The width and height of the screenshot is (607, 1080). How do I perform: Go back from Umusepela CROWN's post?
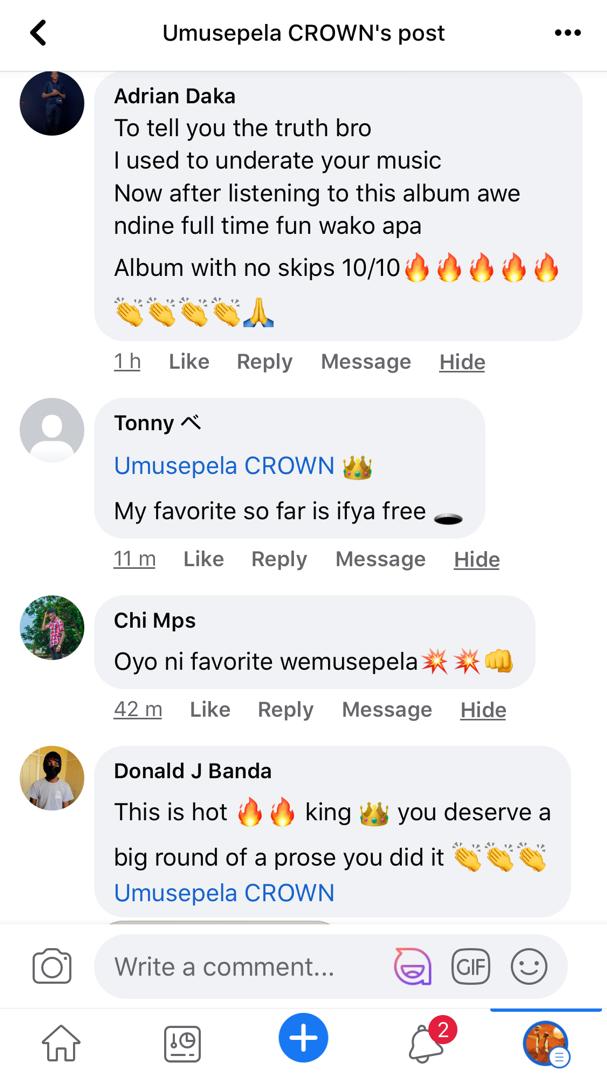point(38,33)
